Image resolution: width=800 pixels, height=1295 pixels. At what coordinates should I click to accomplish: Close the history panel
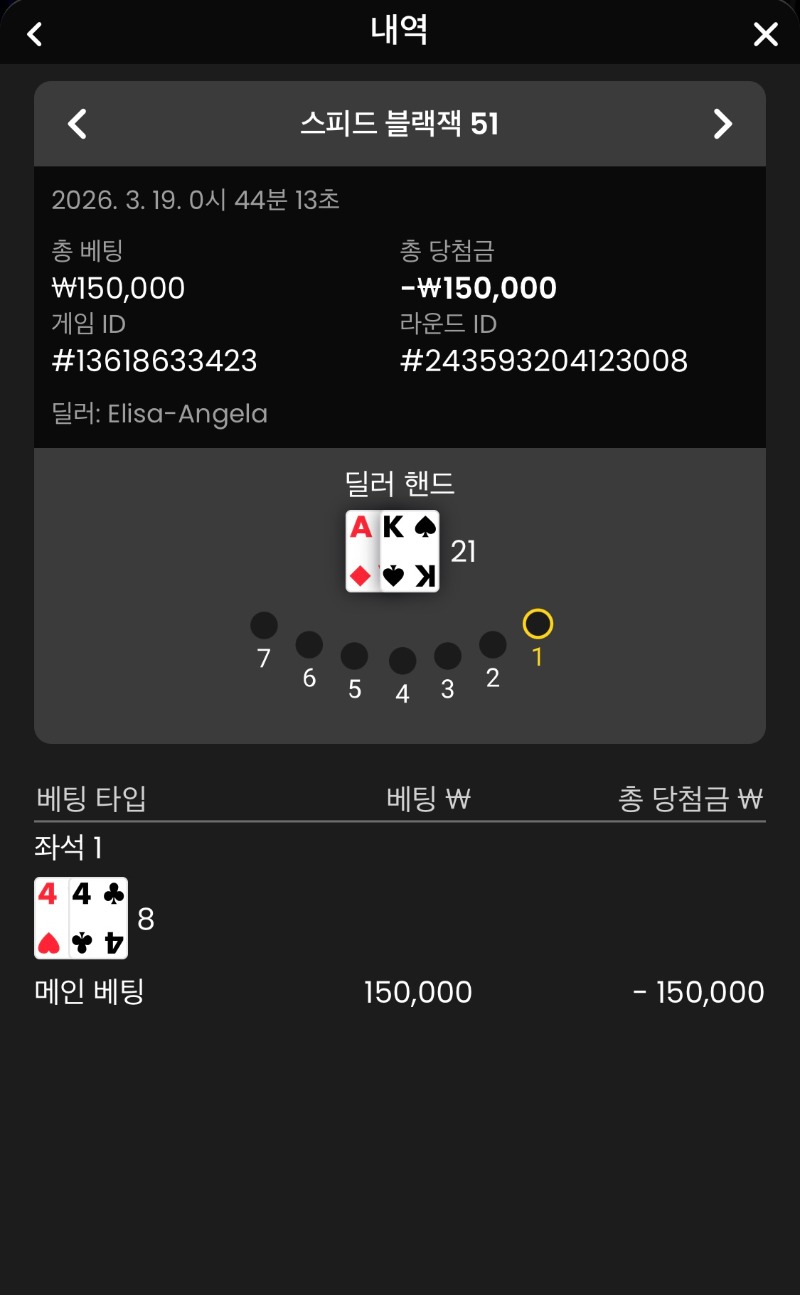point(765,35)
